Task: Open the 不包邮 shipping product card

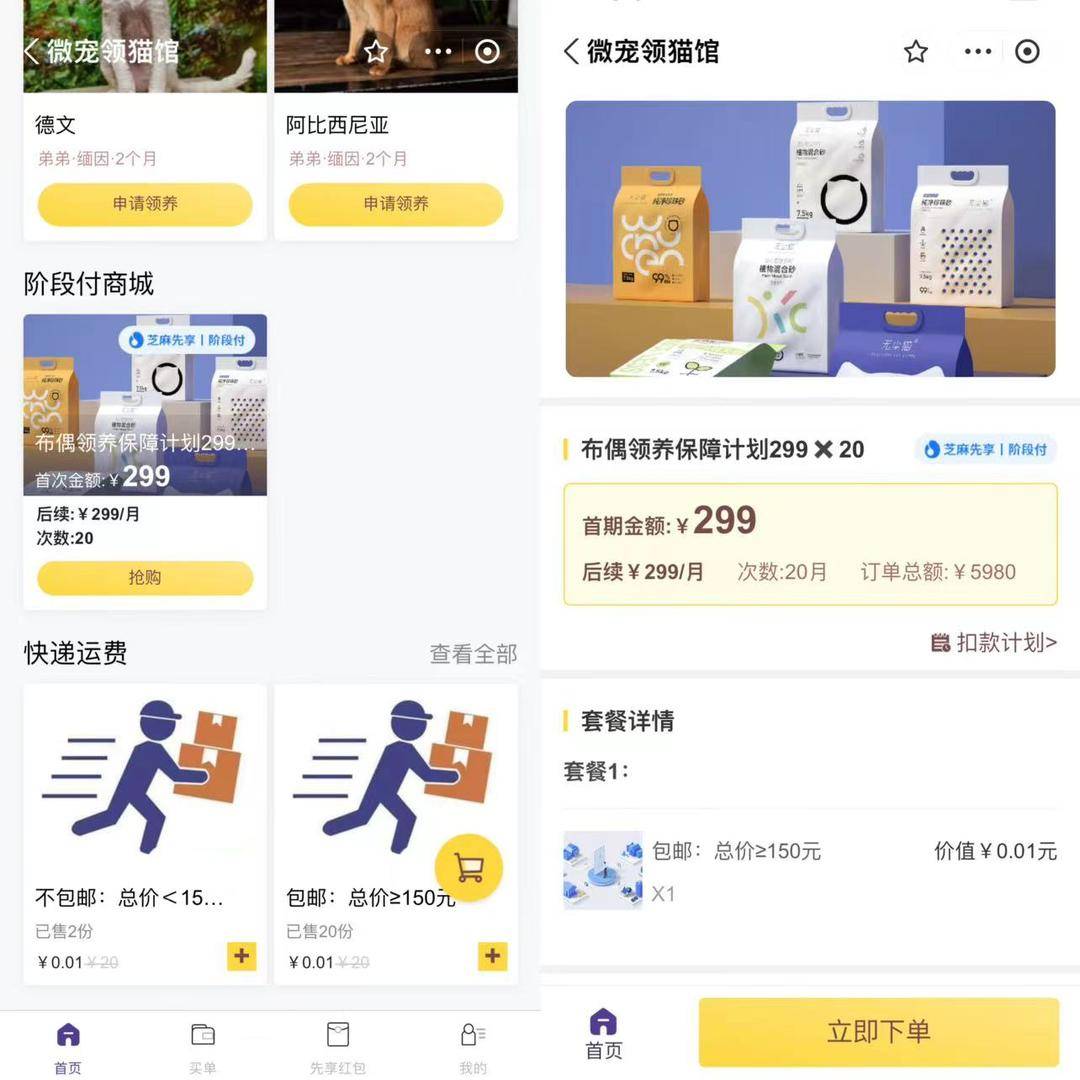Action: click(145, 790)
